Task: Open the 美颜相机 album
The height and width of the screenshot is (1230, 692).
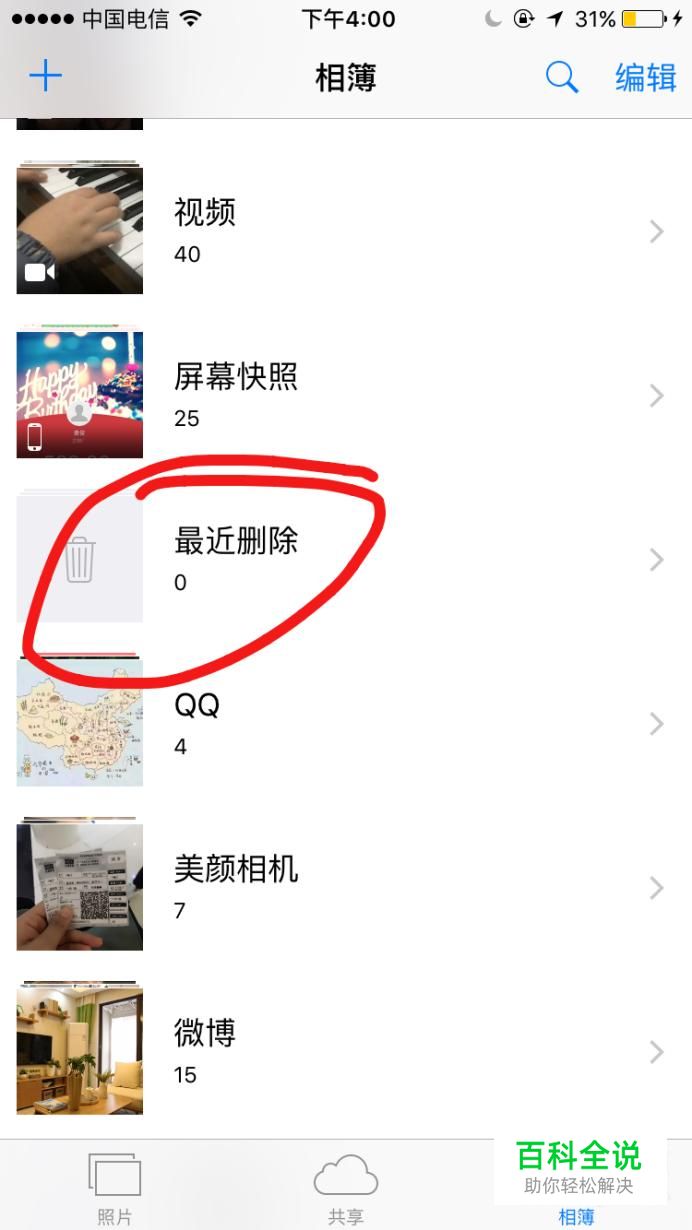Action: [x=346, y=887]
